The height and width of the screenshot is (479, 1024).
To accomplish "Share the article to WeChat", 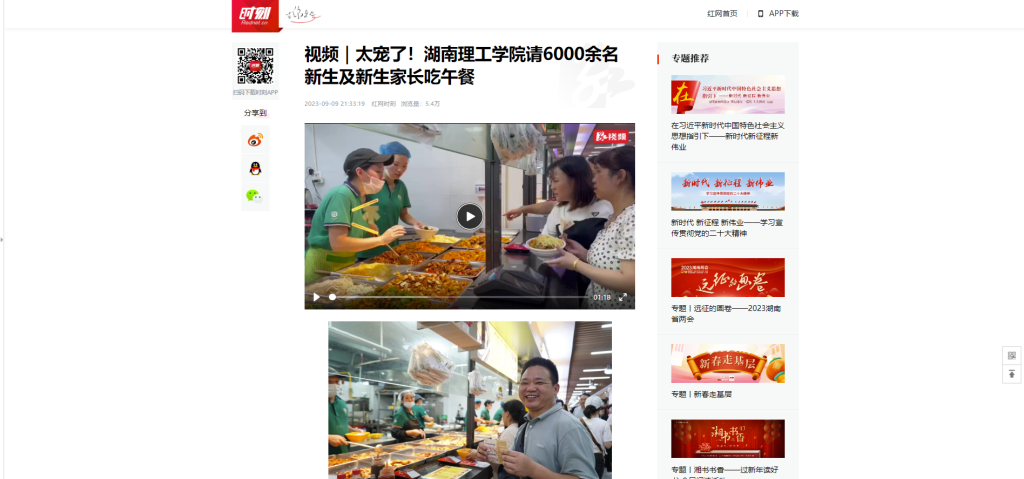I will tap(255, 196).
